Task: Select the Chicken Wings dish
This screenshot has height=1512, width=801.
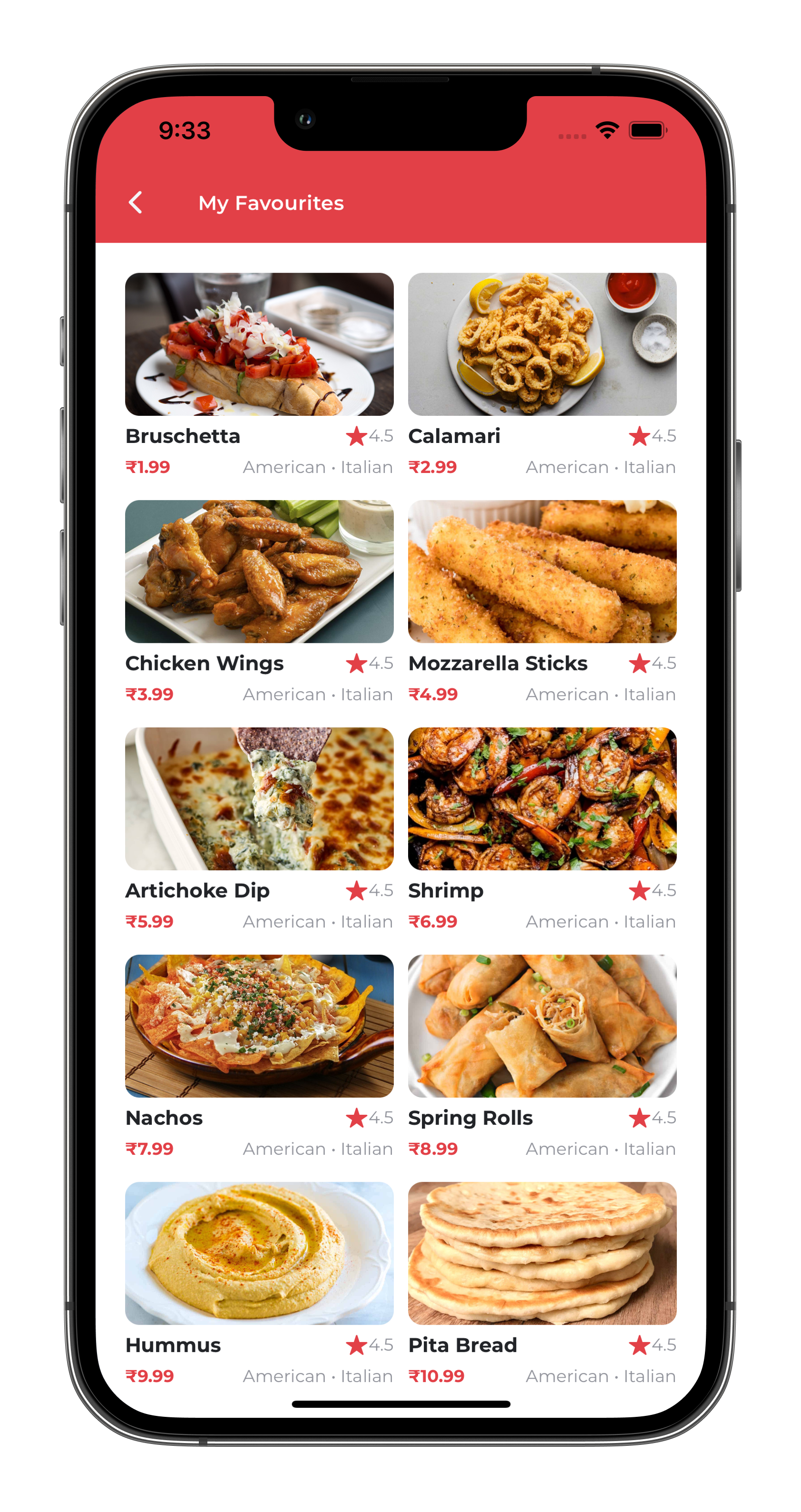Action: (259, 602)
